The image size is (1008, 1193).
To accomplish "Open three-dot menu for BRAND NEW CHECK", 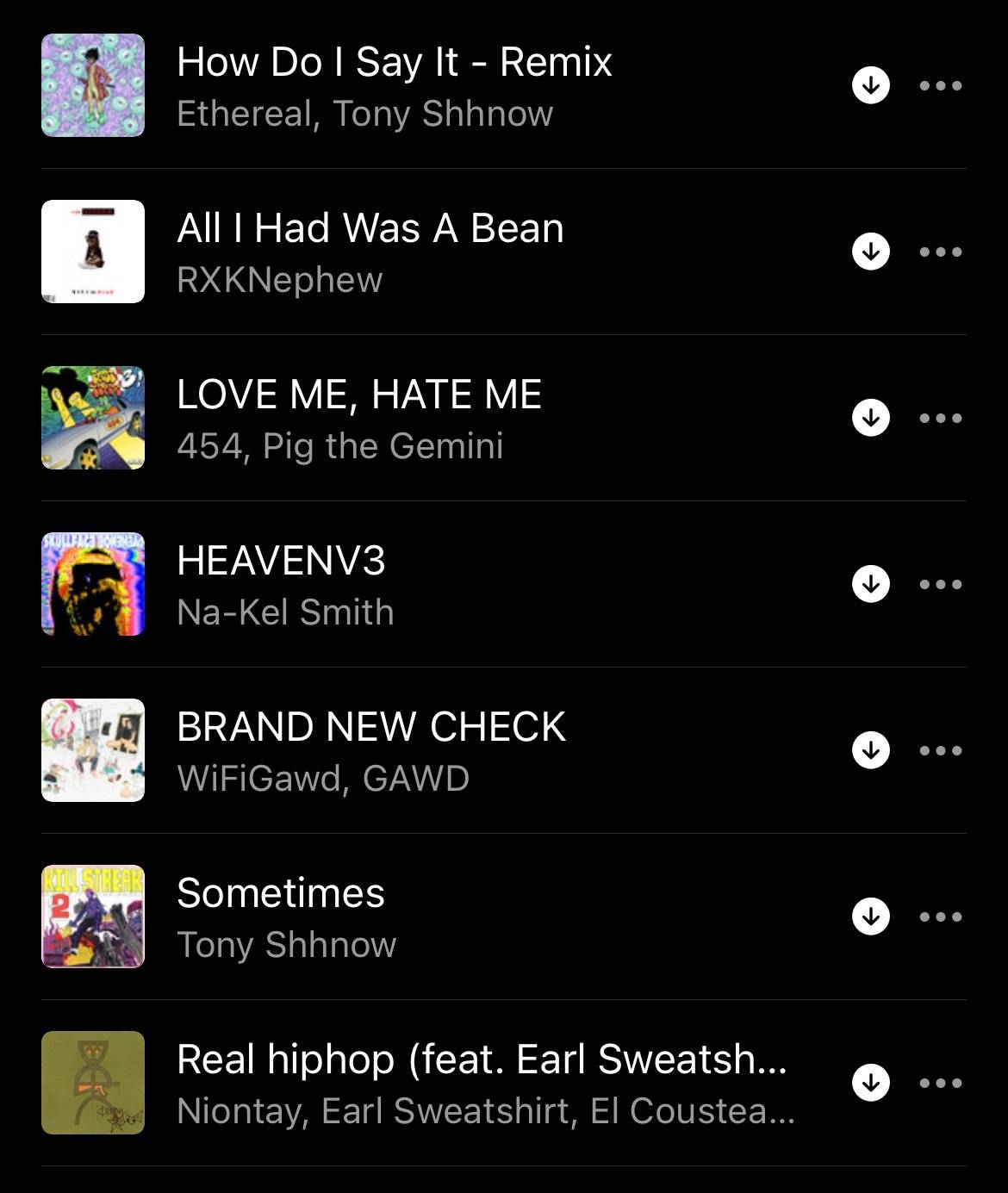I will click(941, 750).
